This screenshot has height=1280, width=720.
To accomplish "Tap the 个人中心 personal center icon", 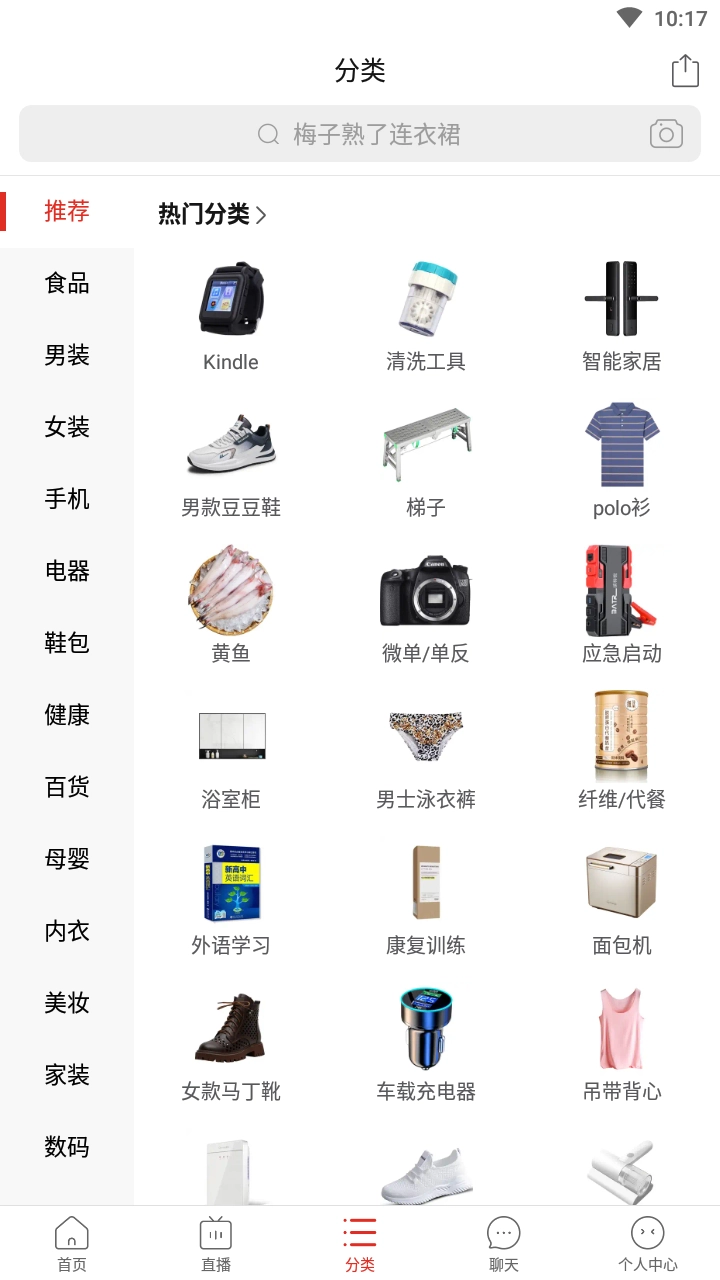I will (x=647, y=1232).
